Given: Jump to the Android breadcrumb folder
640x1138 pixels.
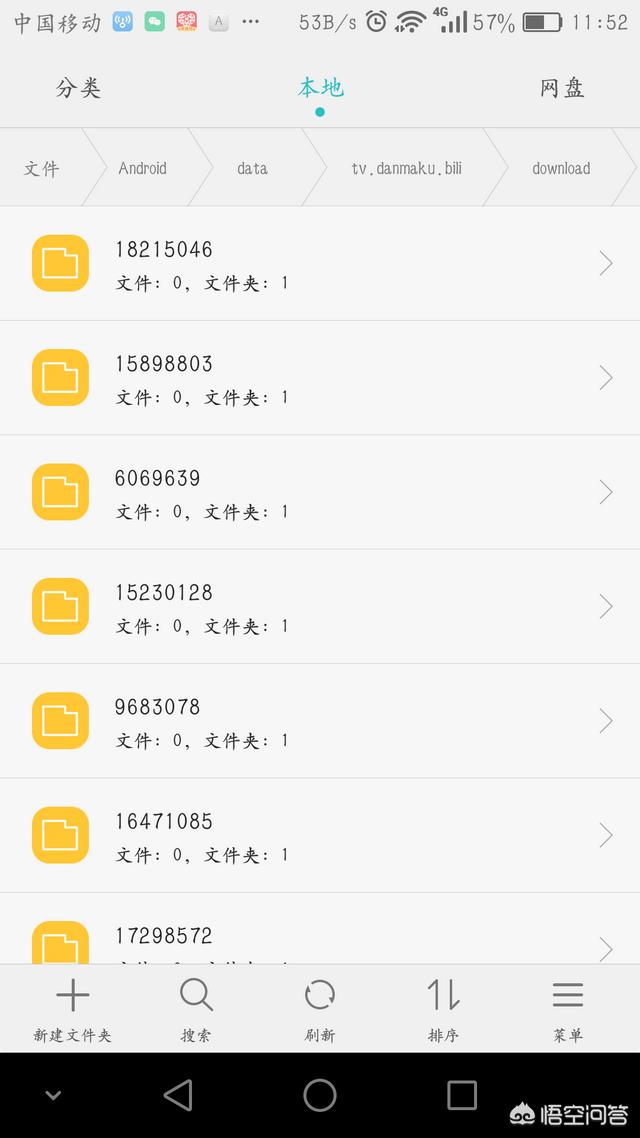Looking at the screenshot, I should pos(142,168).
